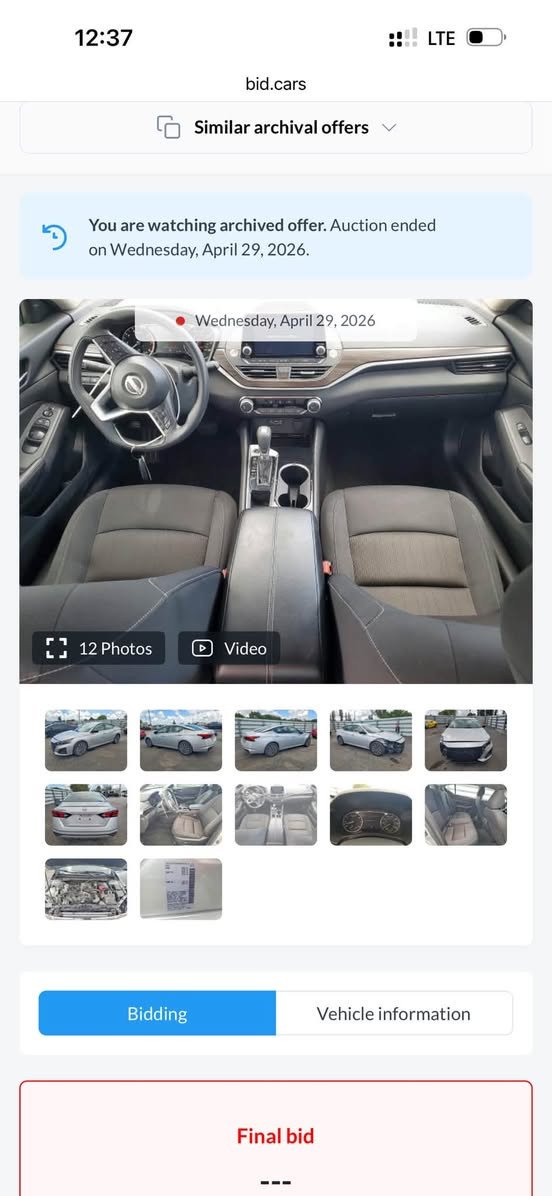View the instrument cluster gauge thumbnail
This screenshot has width=552, height=1196.
(x=371, y=815)
